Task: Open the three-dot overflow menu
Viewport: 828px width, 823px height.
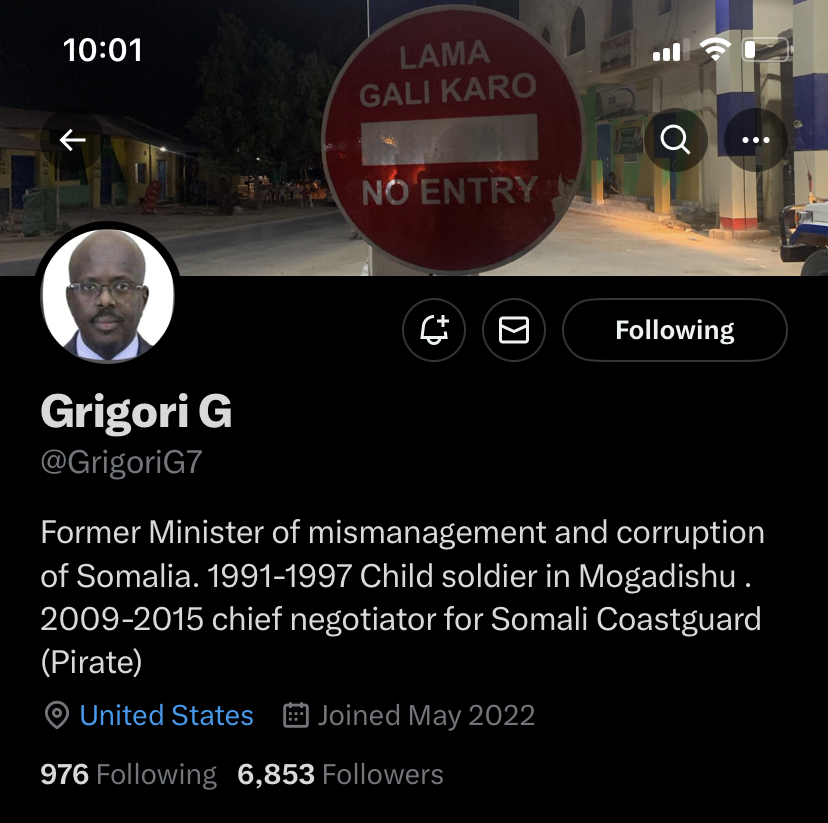Action: [755, 140]
